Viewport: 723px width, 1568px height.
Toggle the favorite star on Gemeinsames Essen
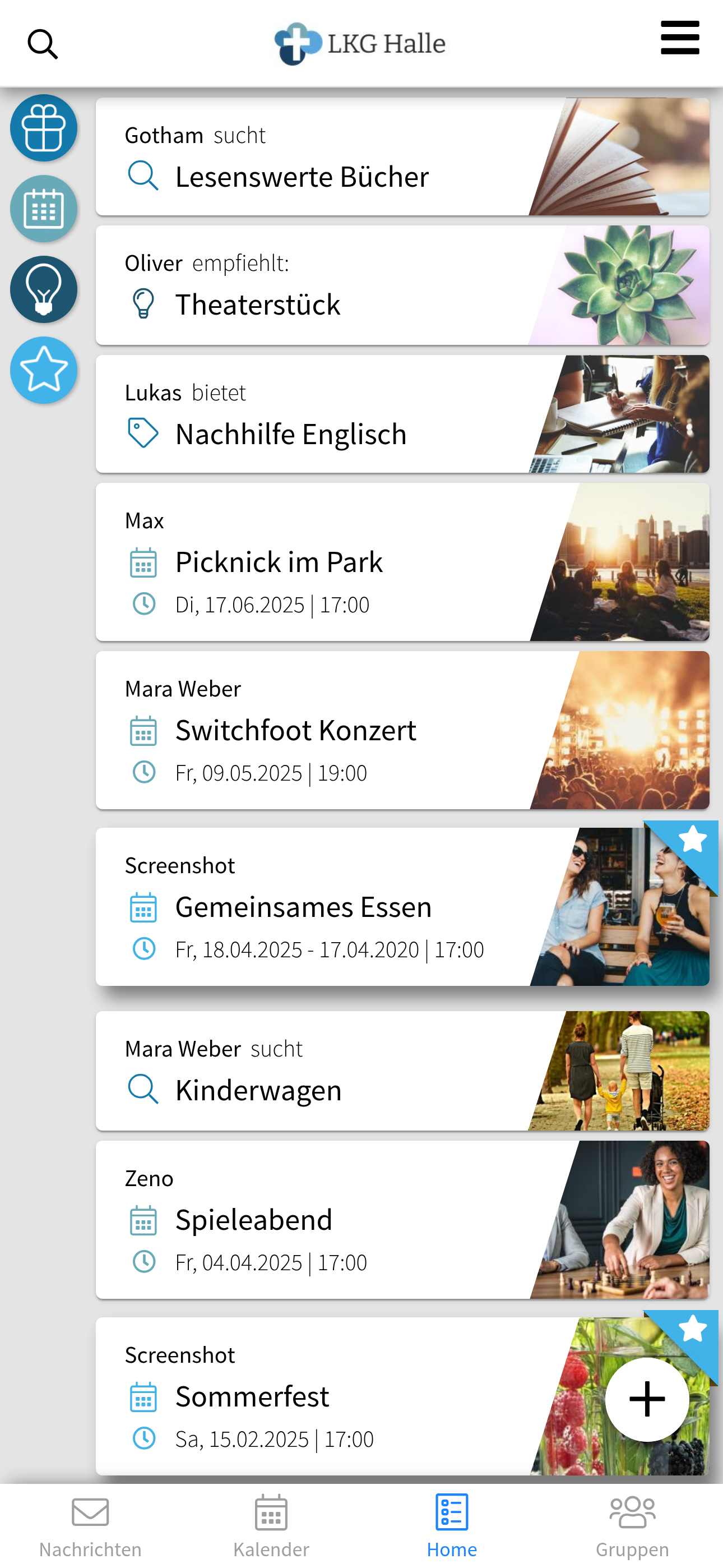(692, 840)
